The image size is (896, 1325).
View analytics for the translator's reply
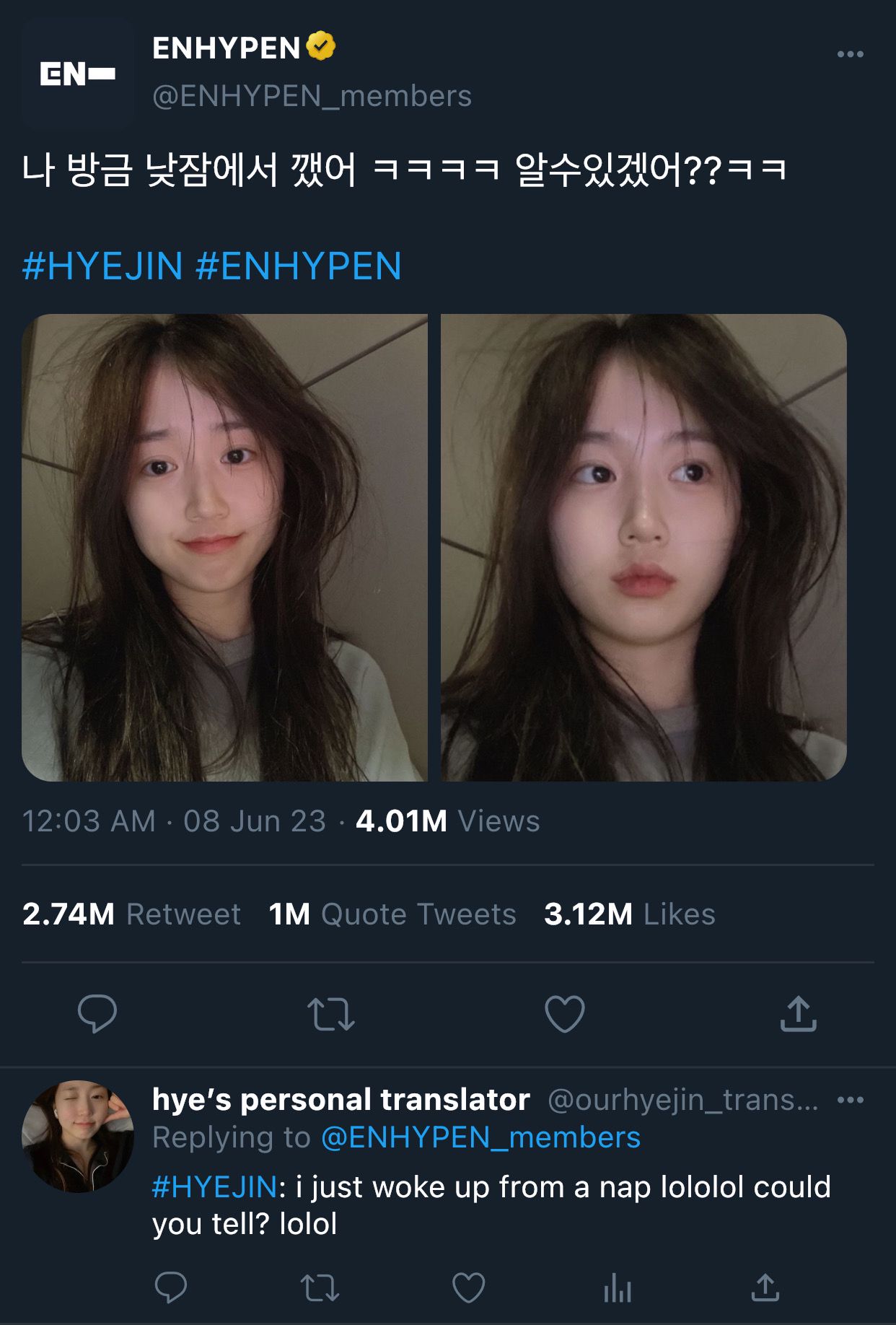click(618, 1287)
